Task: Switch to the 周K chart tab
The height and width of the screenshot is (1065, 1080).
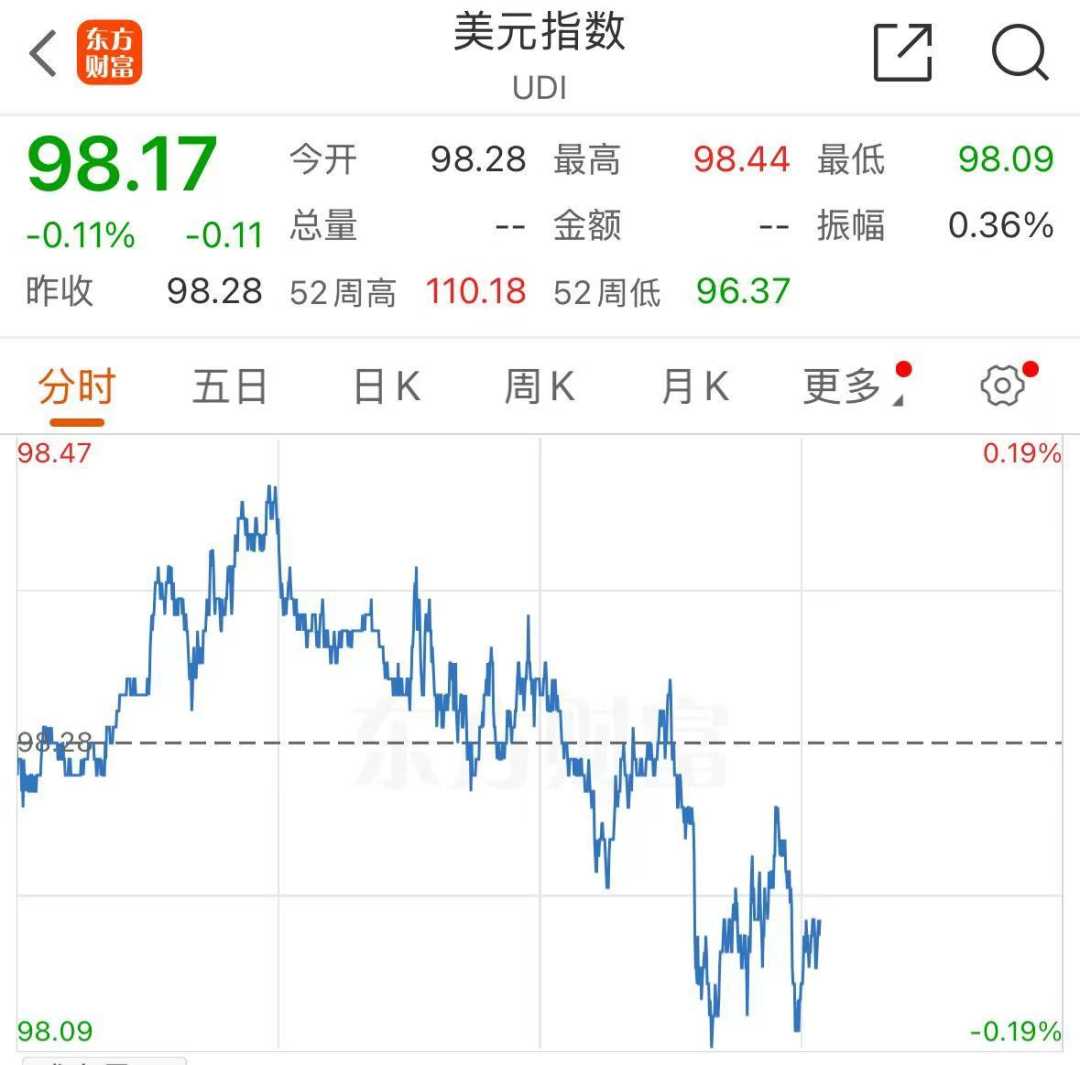Action: coord(539,386)
